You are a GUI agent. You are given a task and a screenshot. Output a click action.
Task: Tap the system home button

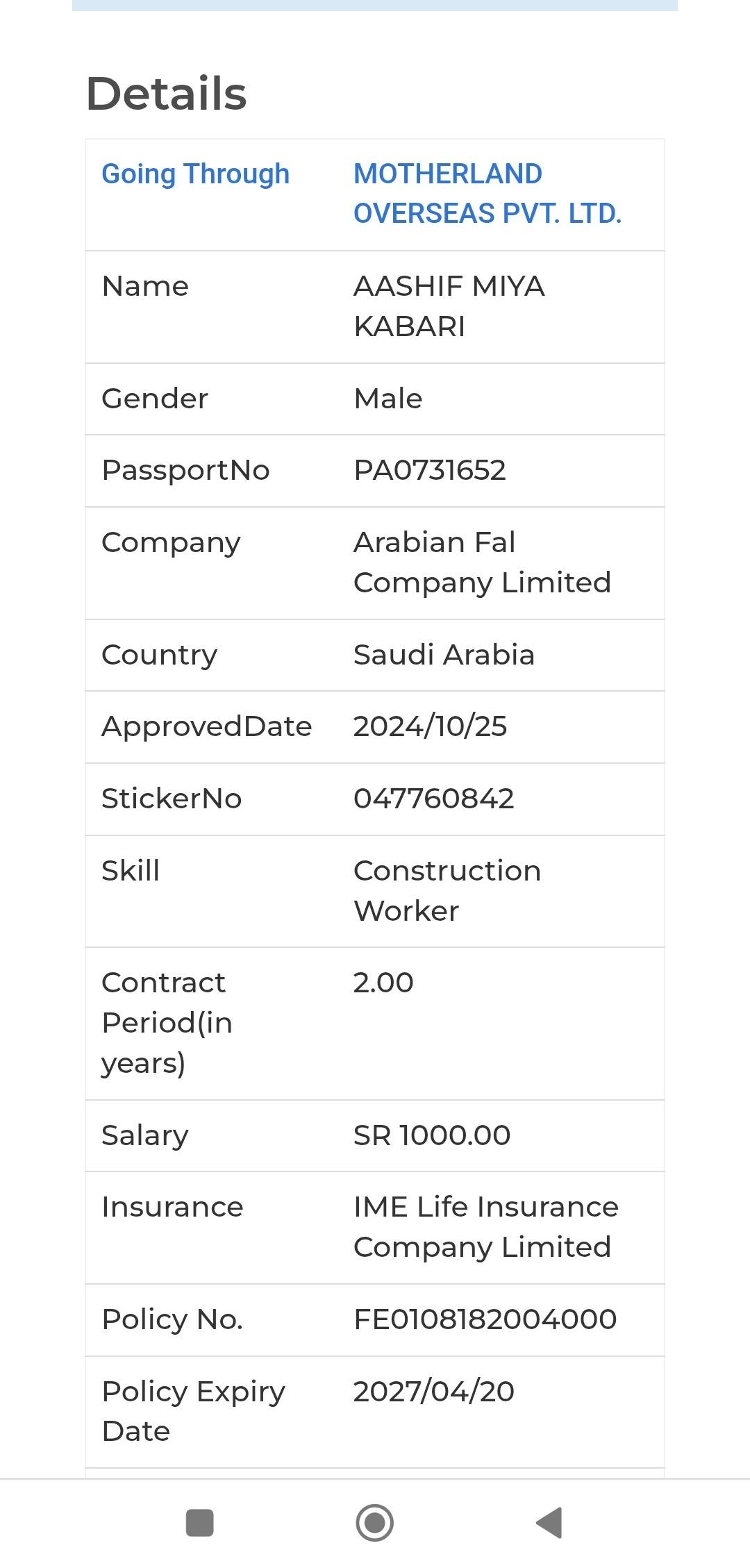(375, 1523)
